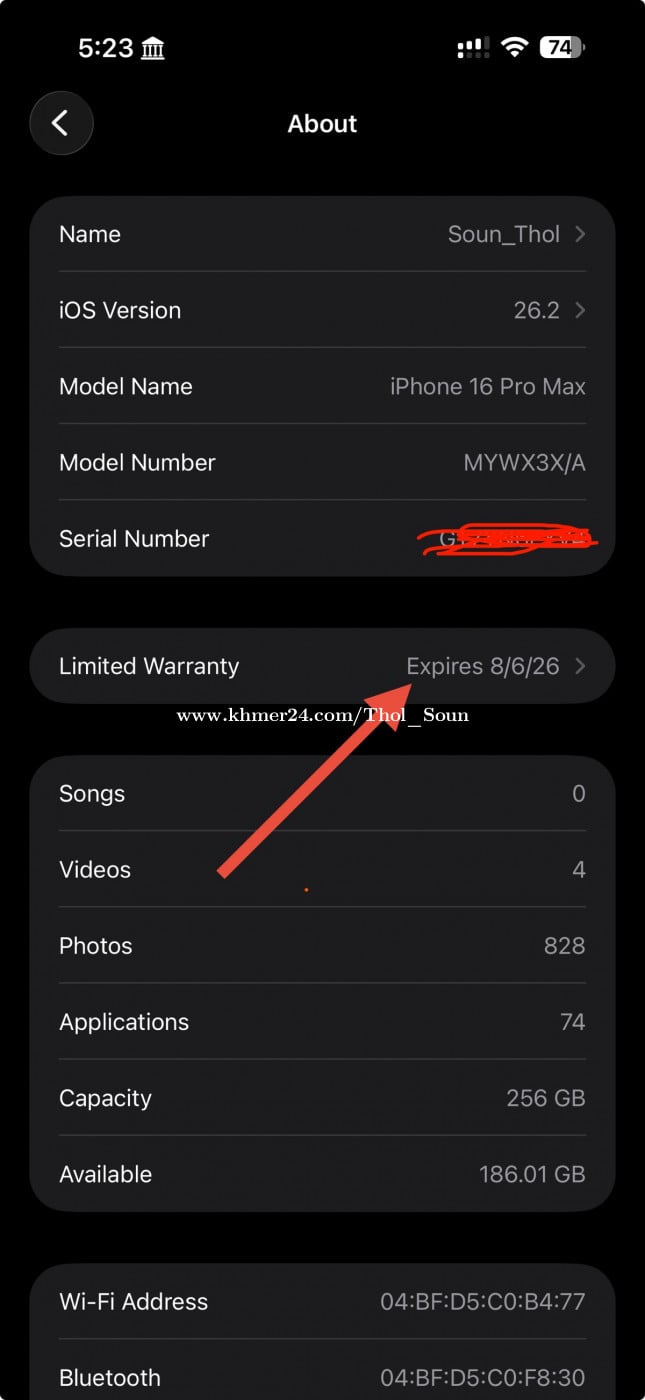Image resolution: width=645 pixels, height=1400 pixels.
Task: Open the Name row showing Soun_Thol
Action: [x=322, y=234]
